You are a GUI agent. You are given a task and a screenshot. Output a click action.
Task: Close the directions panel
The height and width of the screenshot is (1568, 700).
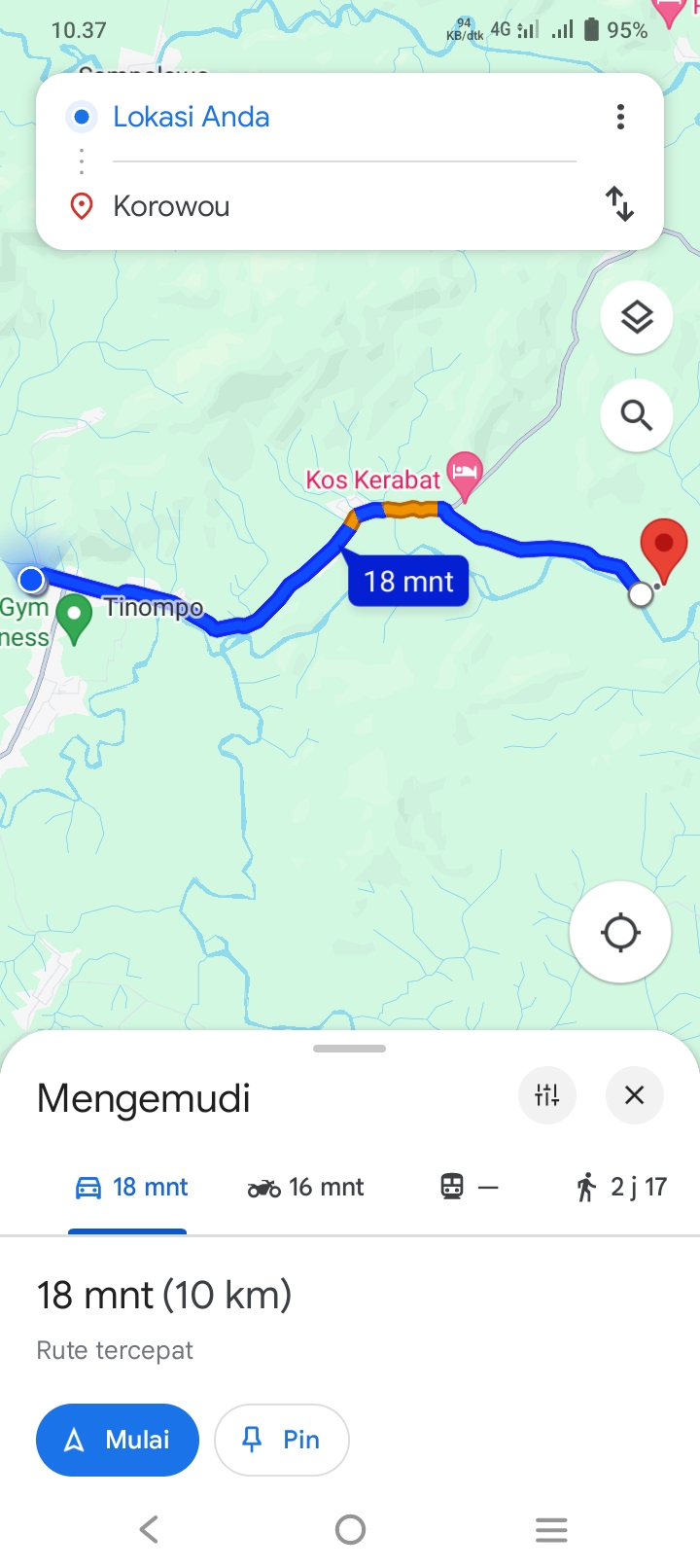point(635,1095)
